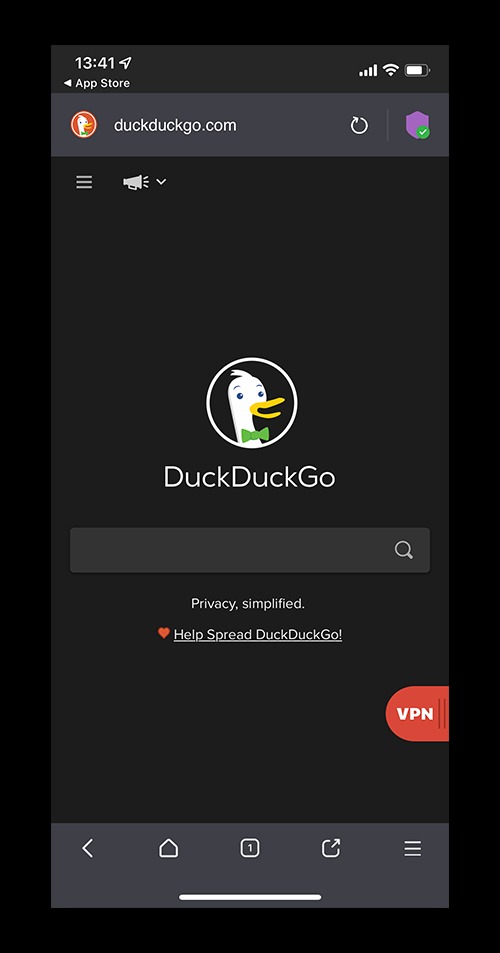Tap the red VPN button
500x953 pixels.
click(417, 714)
